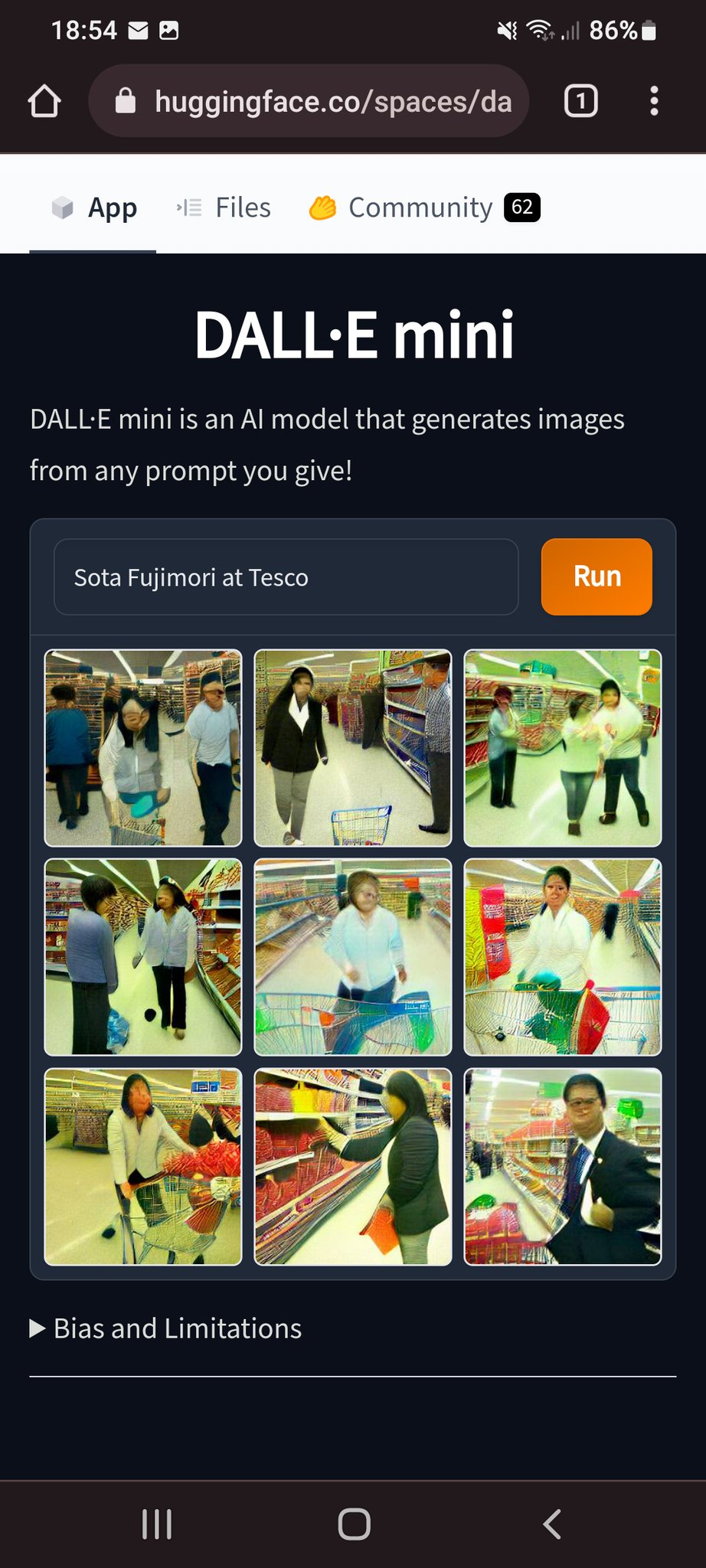Tap the browser home icon

(x=44, y=101)
